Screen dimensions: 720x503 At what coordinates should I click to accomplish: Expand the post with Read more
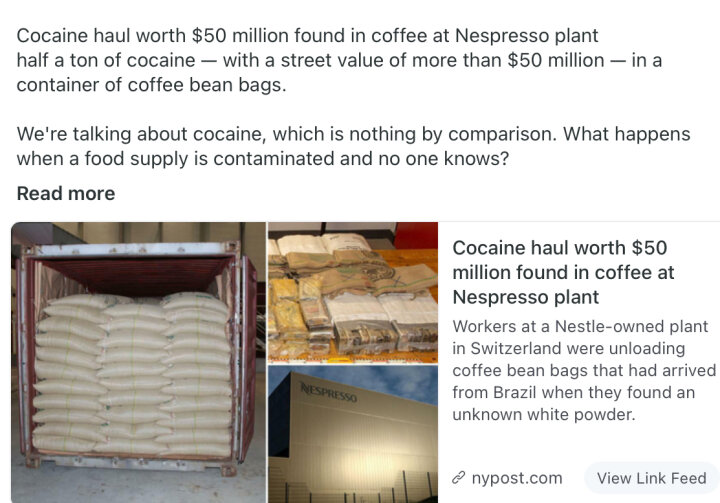pyautogui.click(x=66, y=193)
